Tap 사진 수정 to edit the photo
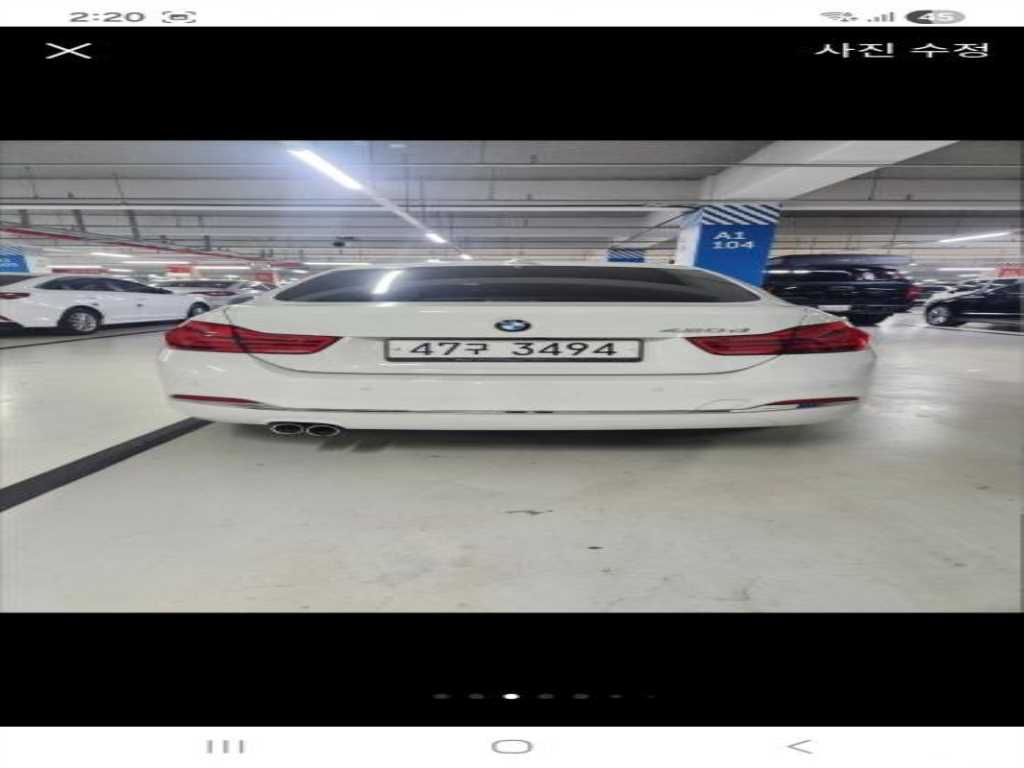Viewport: 1024px width, 768px height. [901, 50]
